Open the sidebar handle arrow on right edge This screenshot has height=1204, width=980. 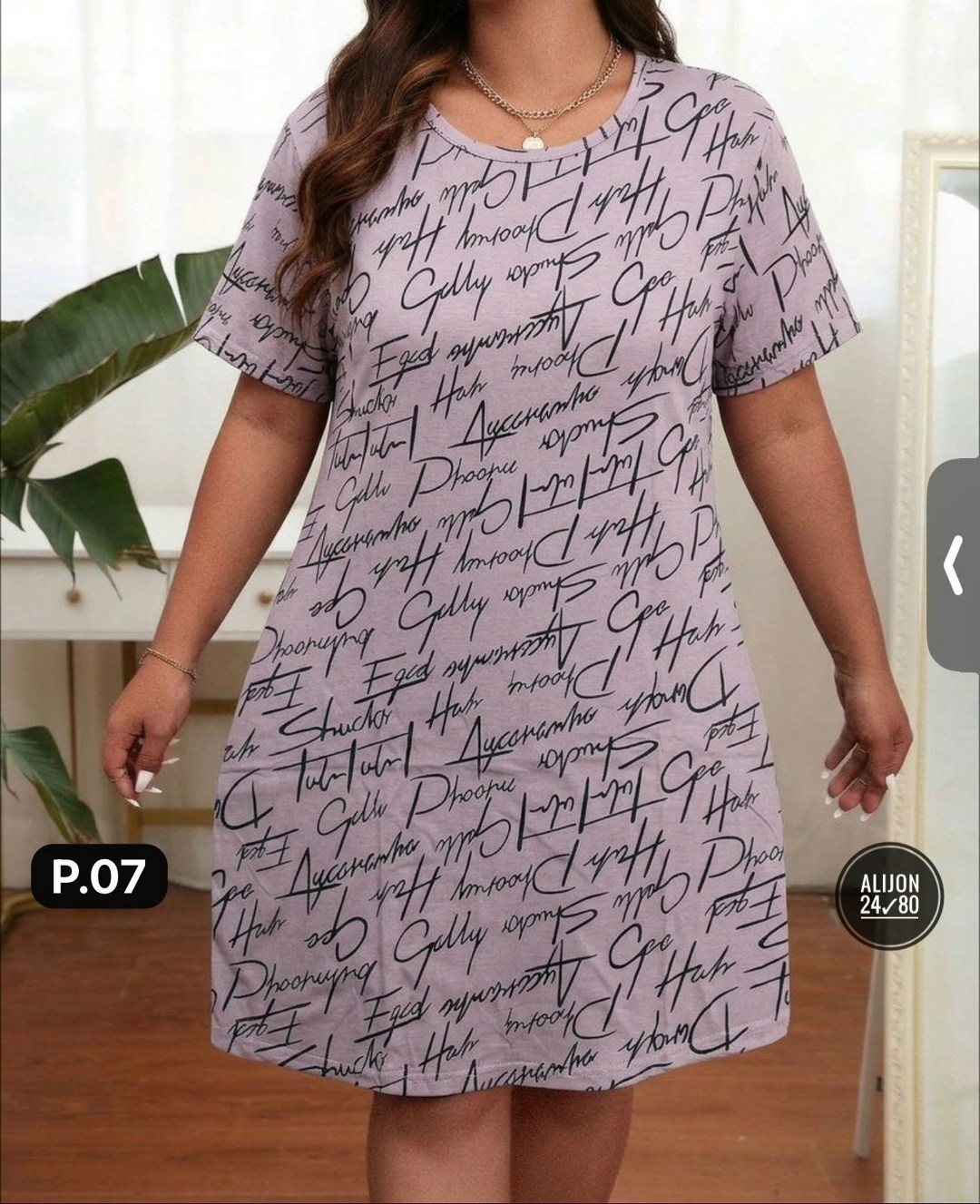click(x=954, y=567)
